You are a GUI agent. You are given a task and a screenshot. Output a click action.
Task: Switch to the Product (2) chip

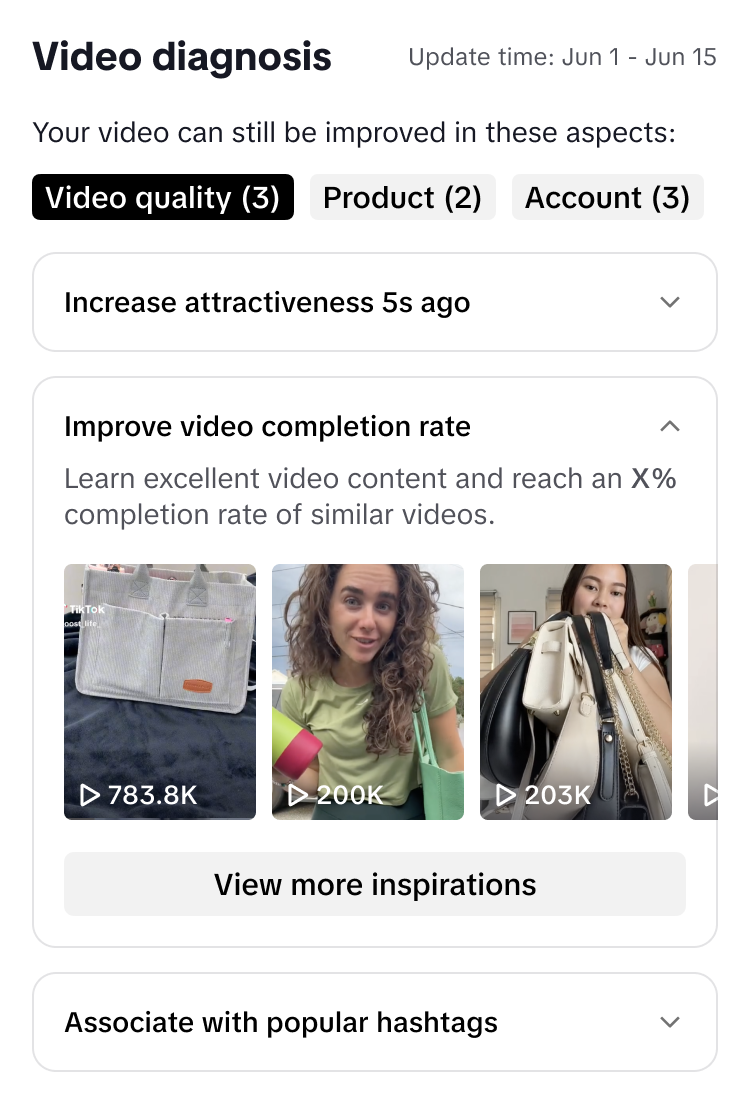(402, 197)
